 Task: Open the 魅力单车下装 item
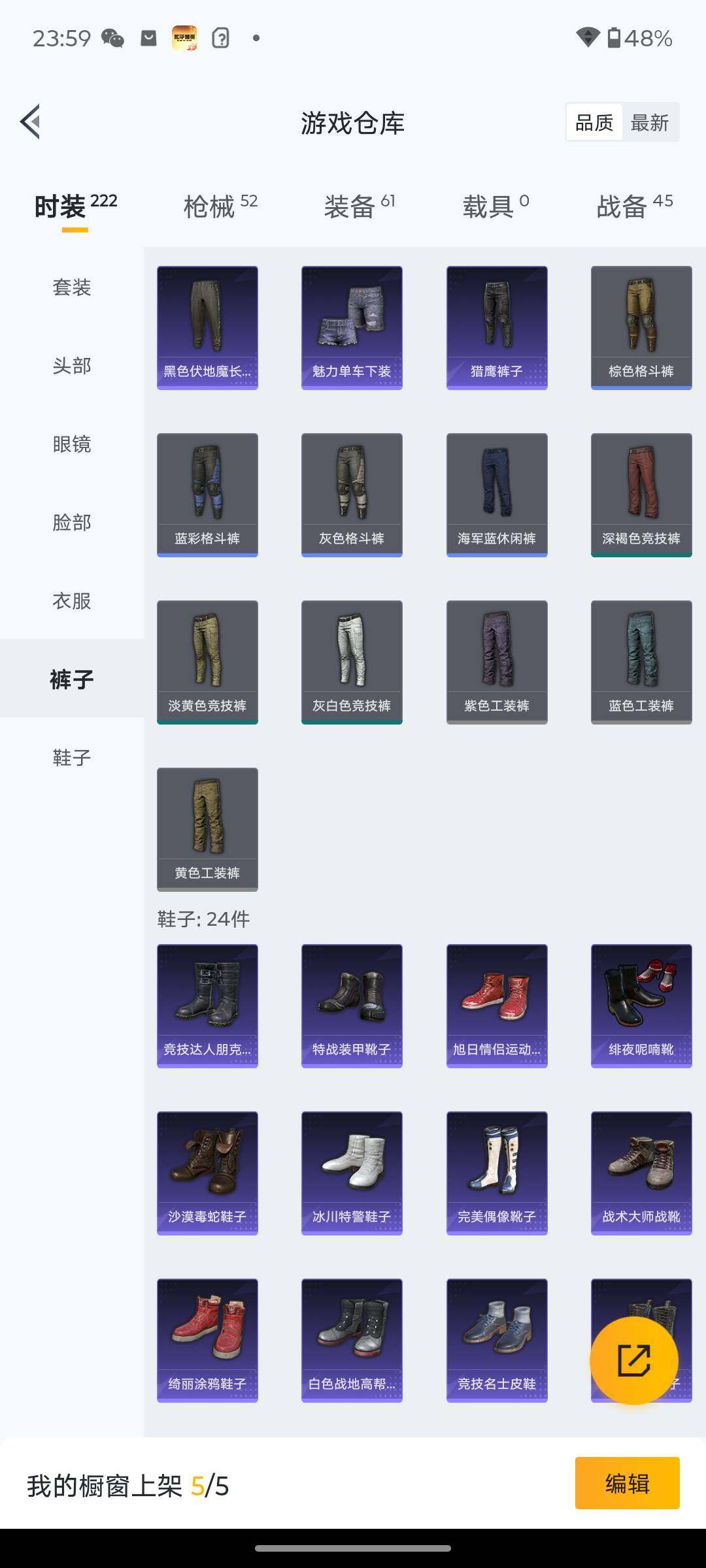[x=352, y=327]
